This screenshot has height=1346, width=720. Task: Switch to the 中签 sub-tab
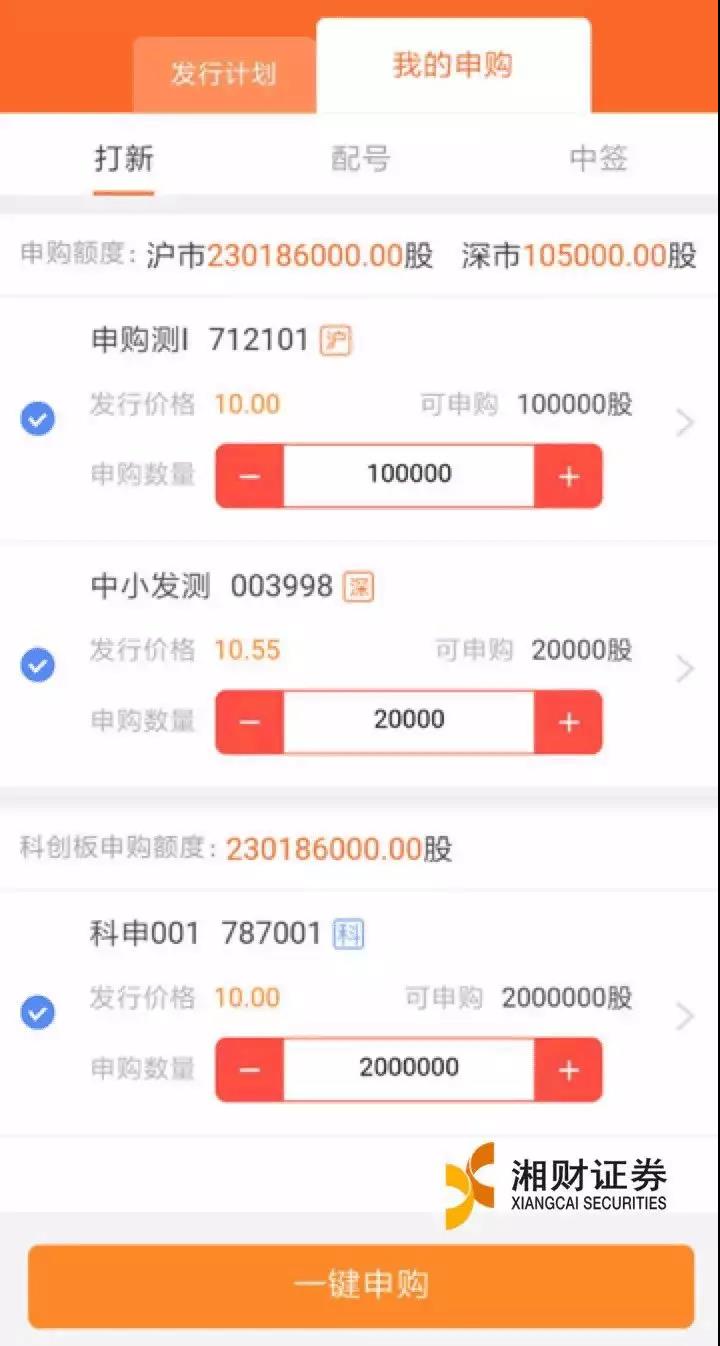point(598,159)
